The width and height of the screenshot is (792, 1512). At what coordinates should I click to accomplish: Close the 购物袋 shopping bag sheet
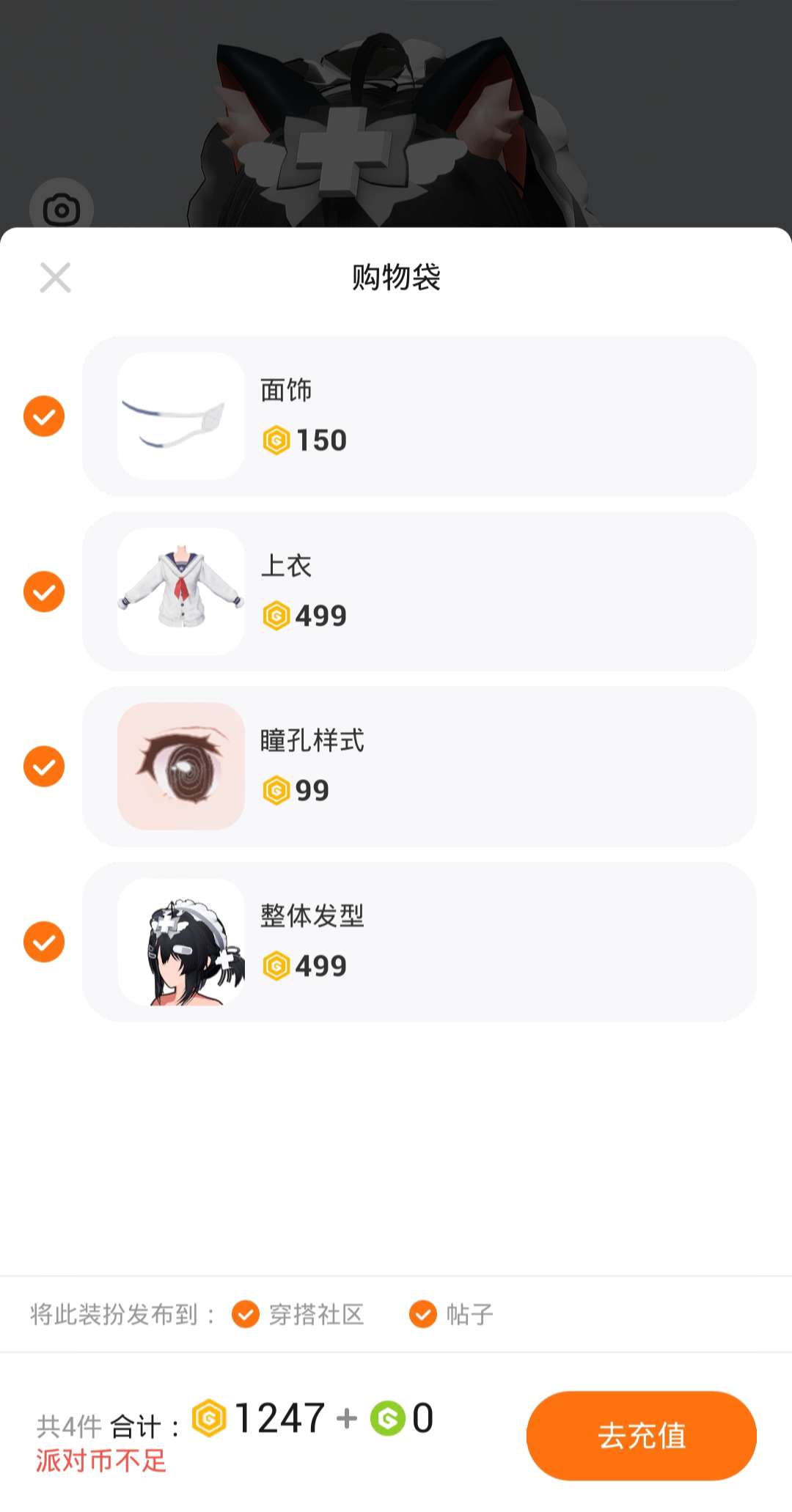click(55, 278)
